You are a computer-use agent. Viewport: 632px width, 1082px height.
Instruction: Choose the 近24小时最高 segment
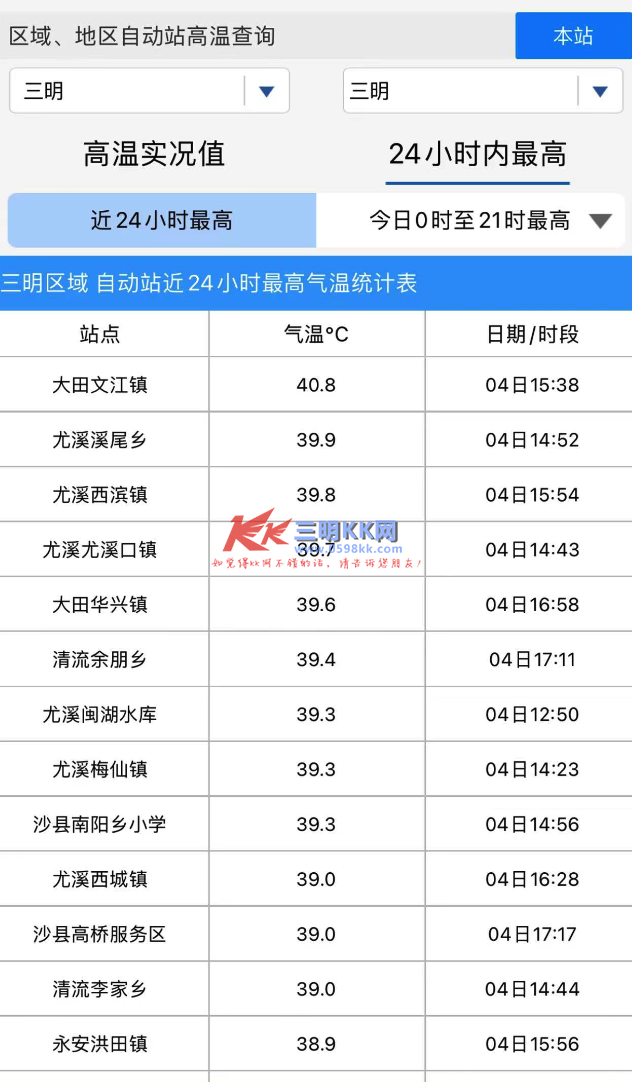[162, 220]
